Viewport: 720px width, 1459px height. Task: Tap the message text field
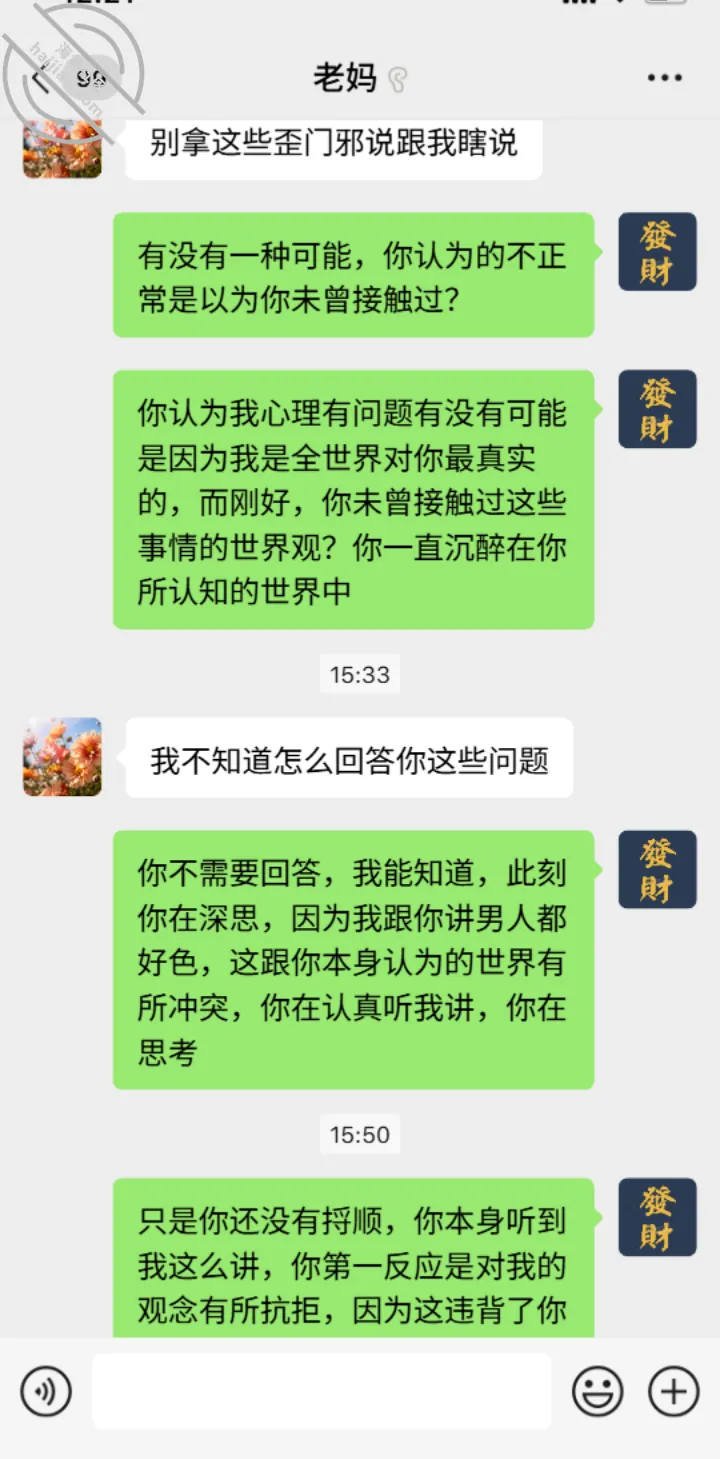pos(322,1391)
